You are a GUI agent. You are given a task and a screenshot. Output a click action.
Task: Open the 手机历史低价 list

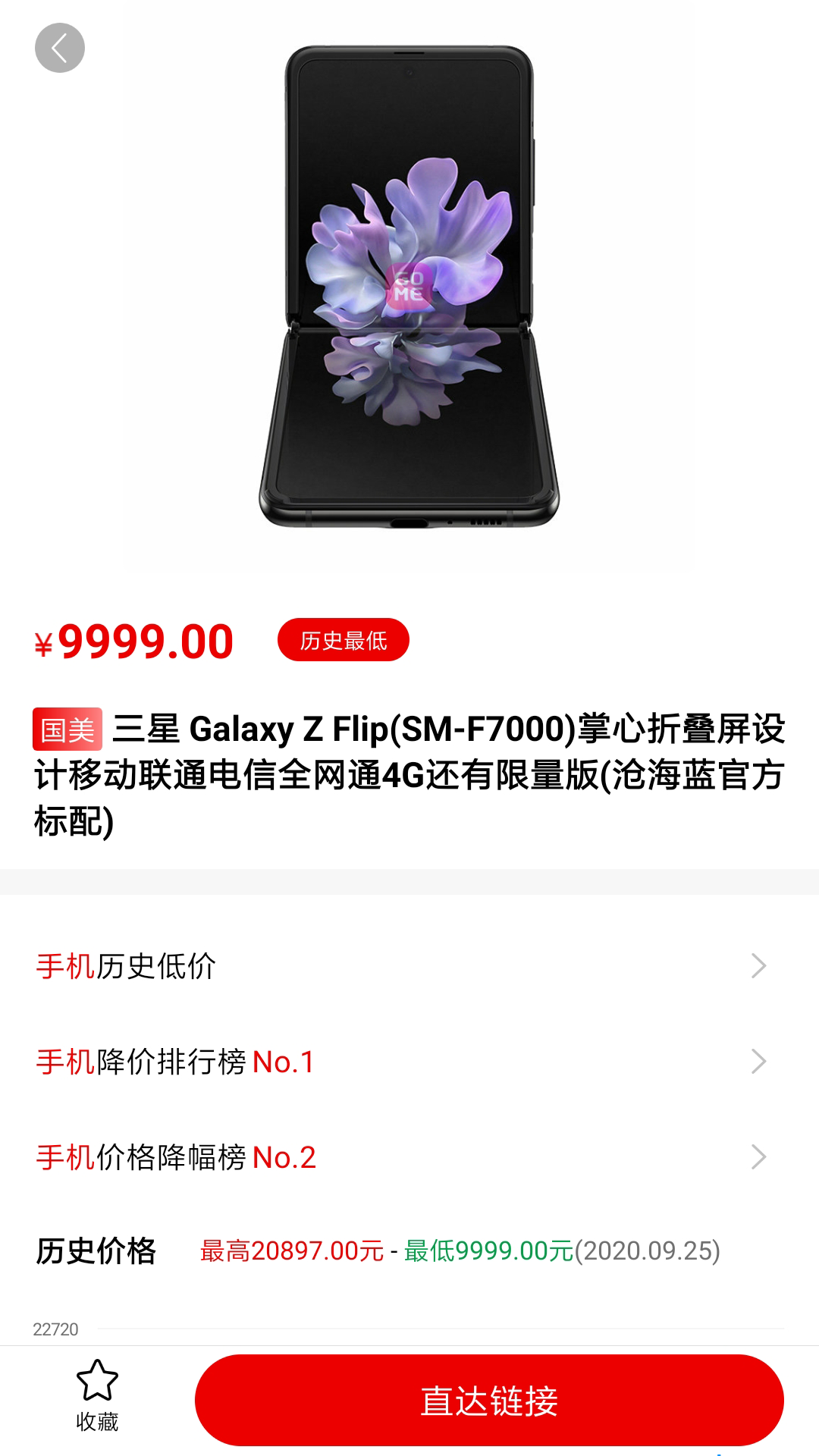coord(402,966)
